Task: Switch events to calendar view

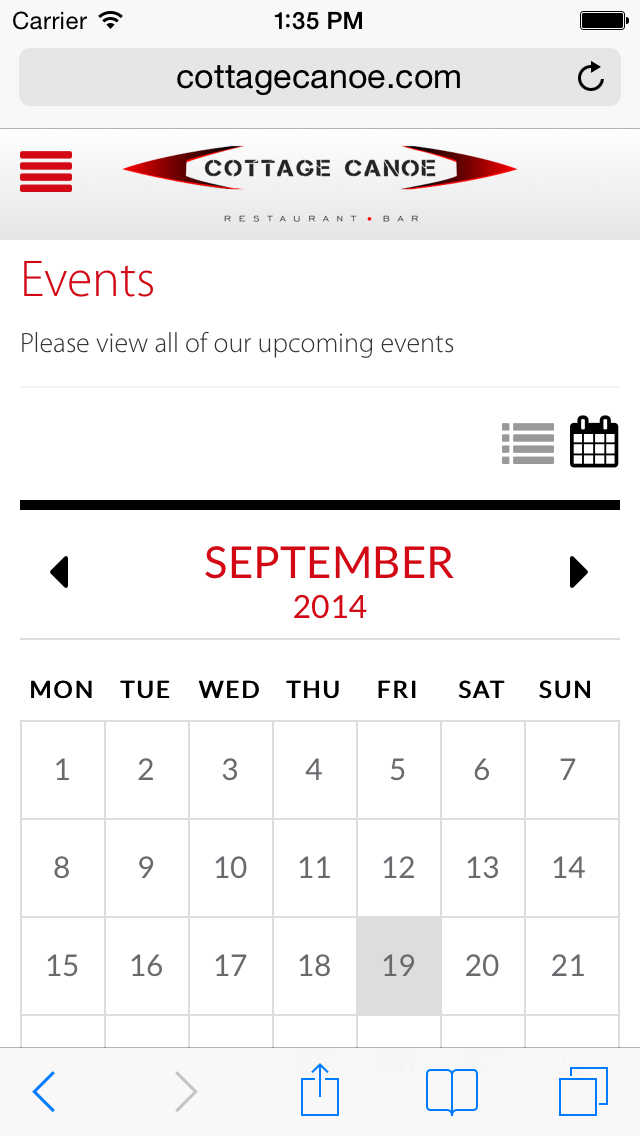Action: pos(594,443)
